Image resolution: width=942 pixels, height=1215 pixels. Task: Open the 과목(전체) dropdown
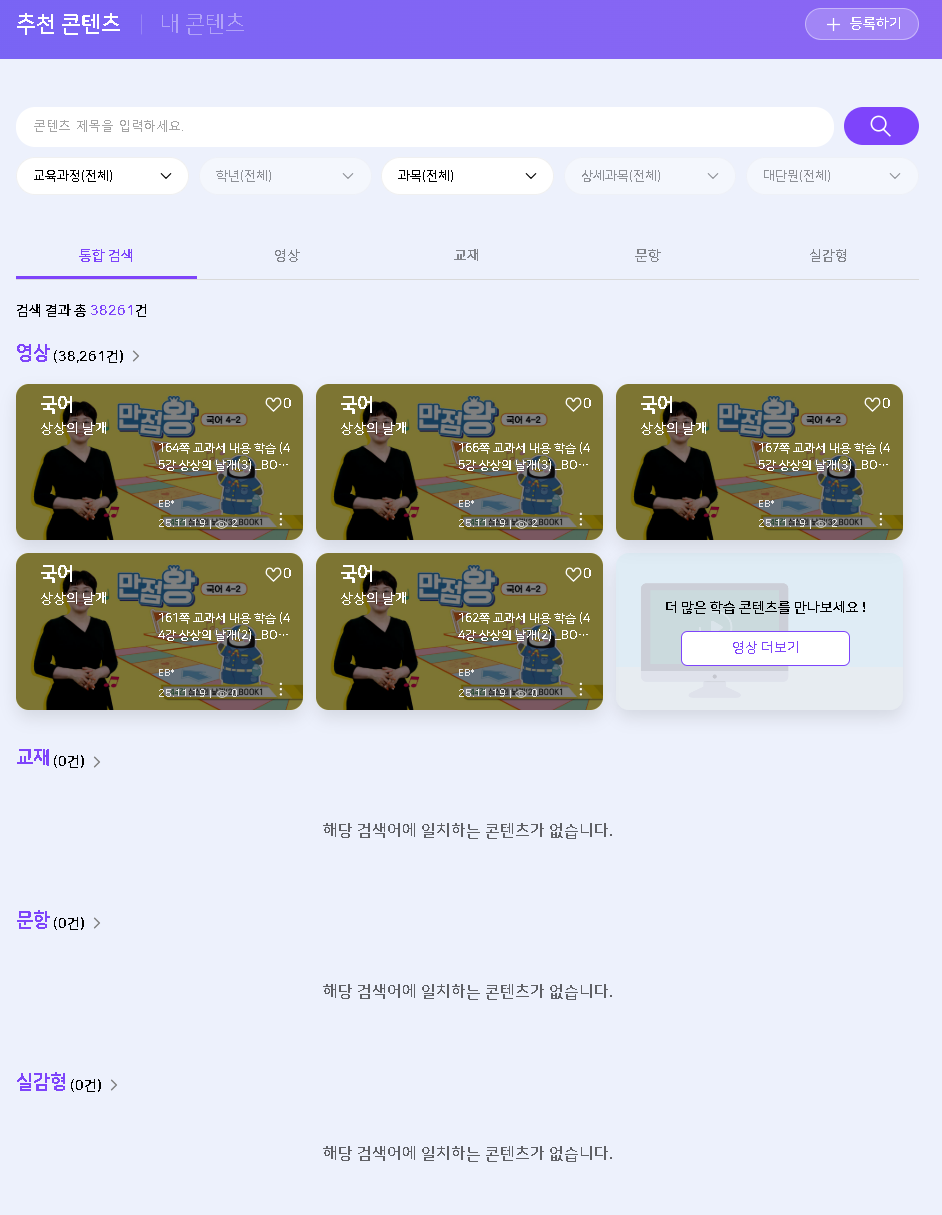coord(467,176)
